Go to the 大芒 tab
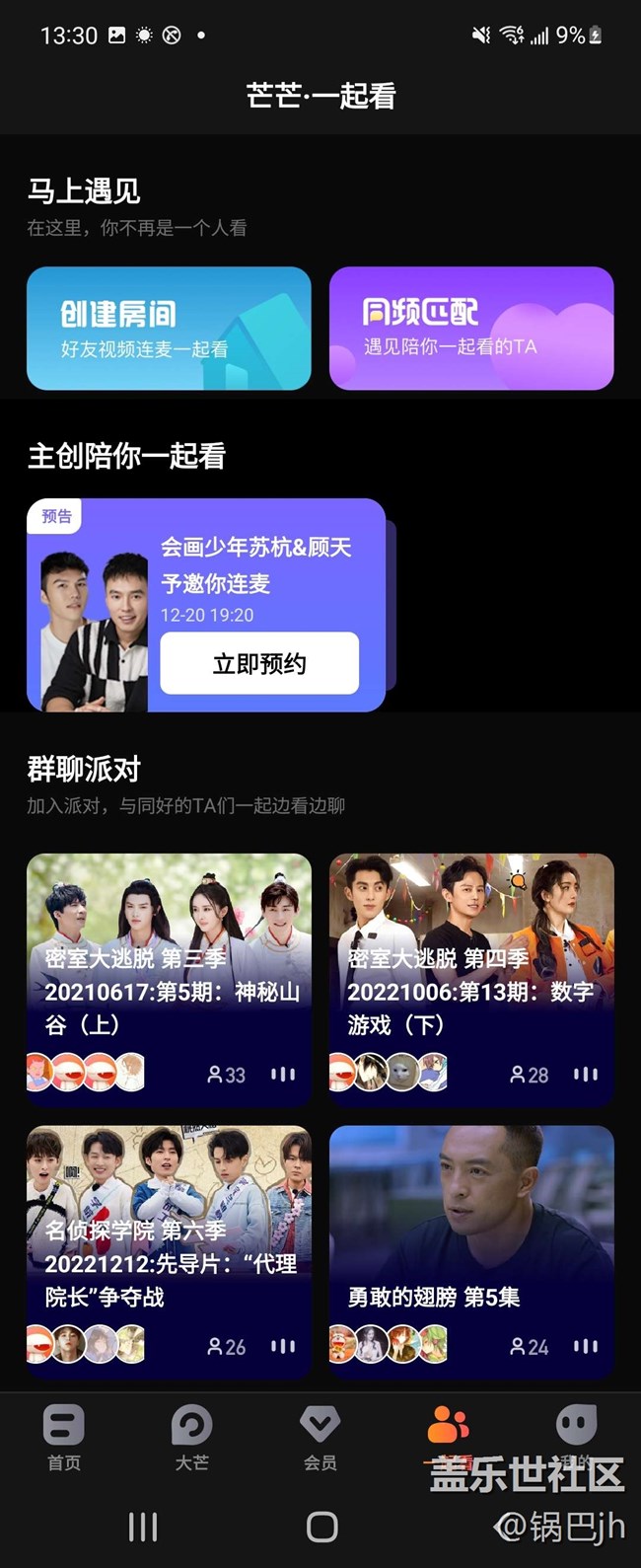The width and height of the screenshot is (641, 1568). tap(192, 1438)
